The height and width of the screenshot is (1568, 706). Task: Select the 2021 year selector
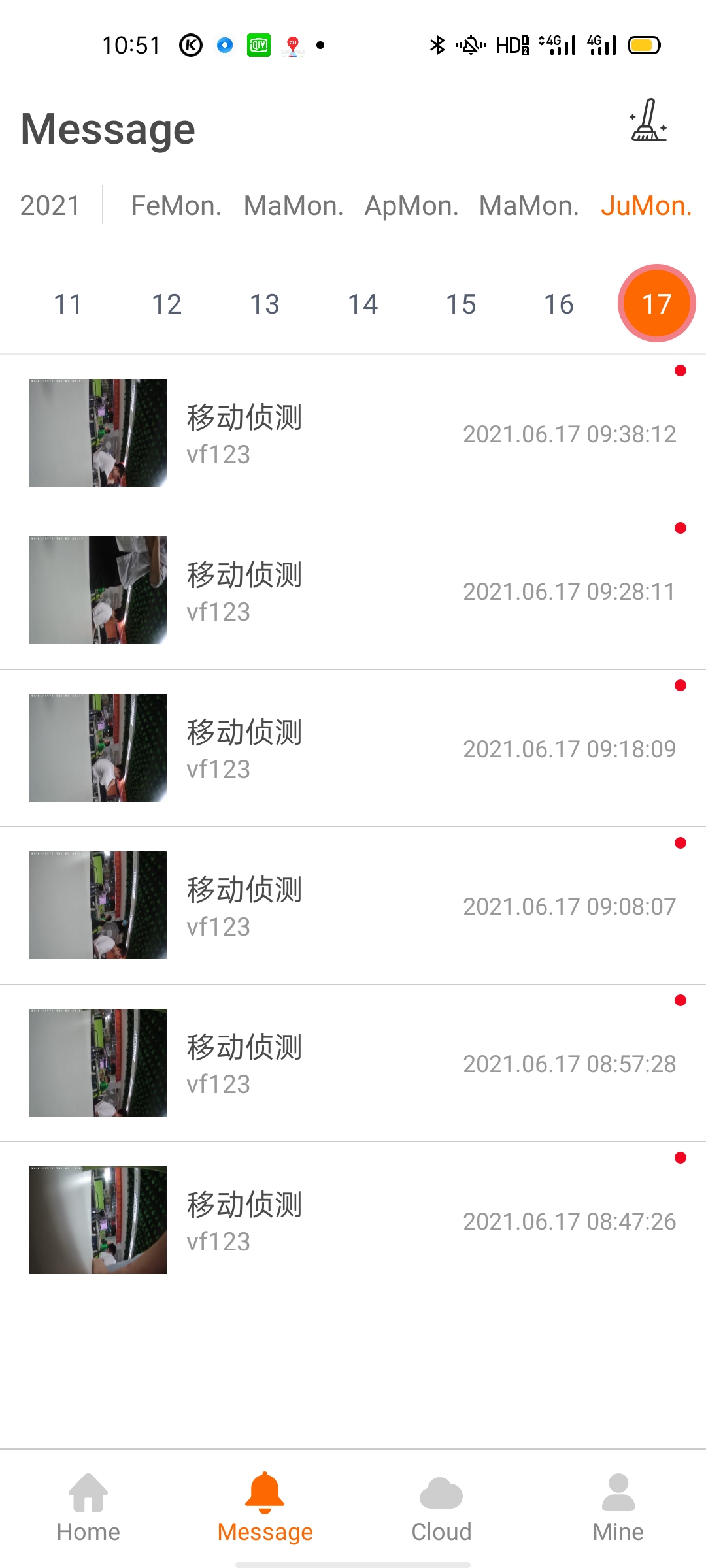pos(50,206)
